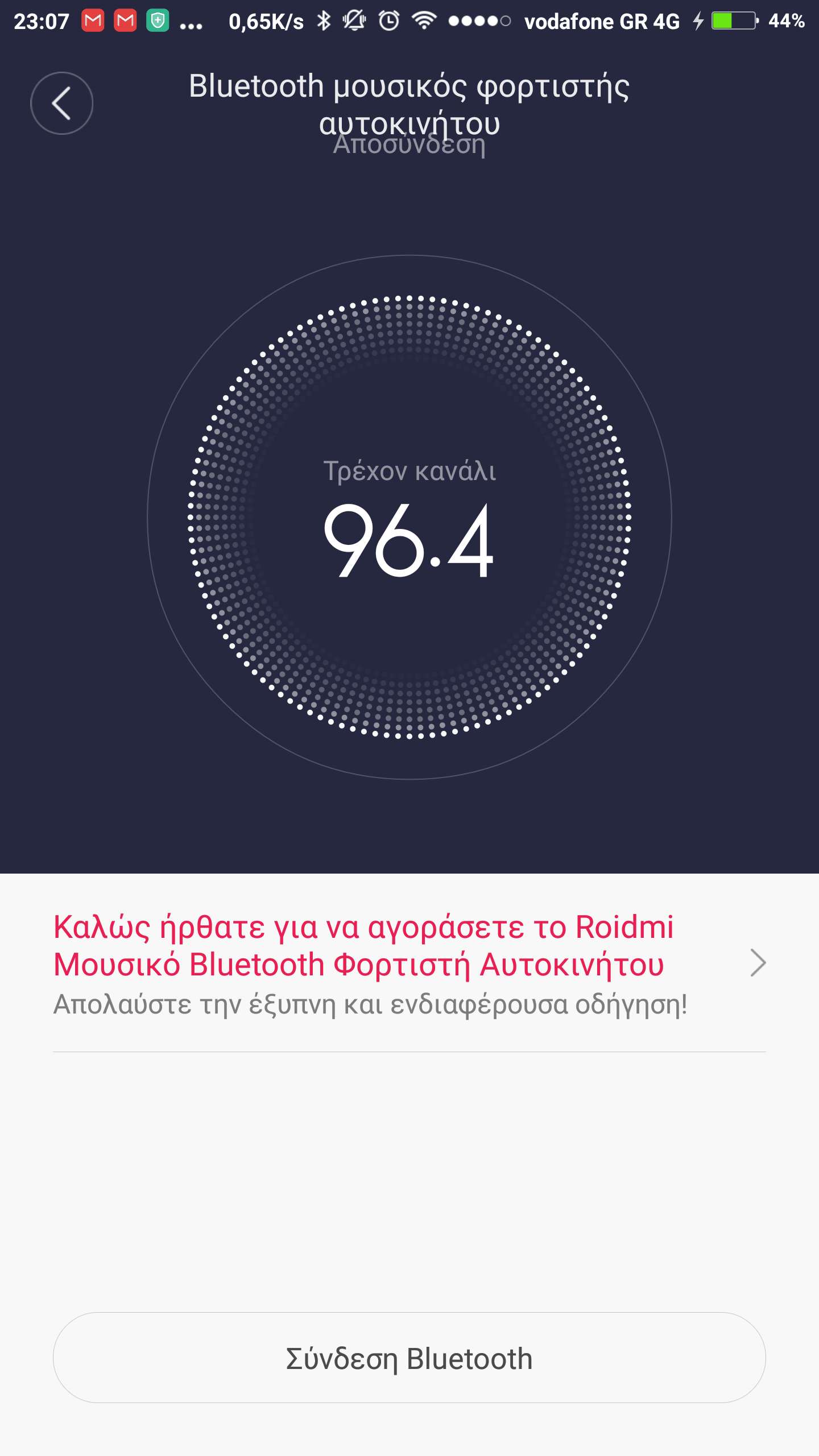This screenshot has height=1456, width=819.
Task: Open the current channel 96.4 dial
Action: [409, 518]
